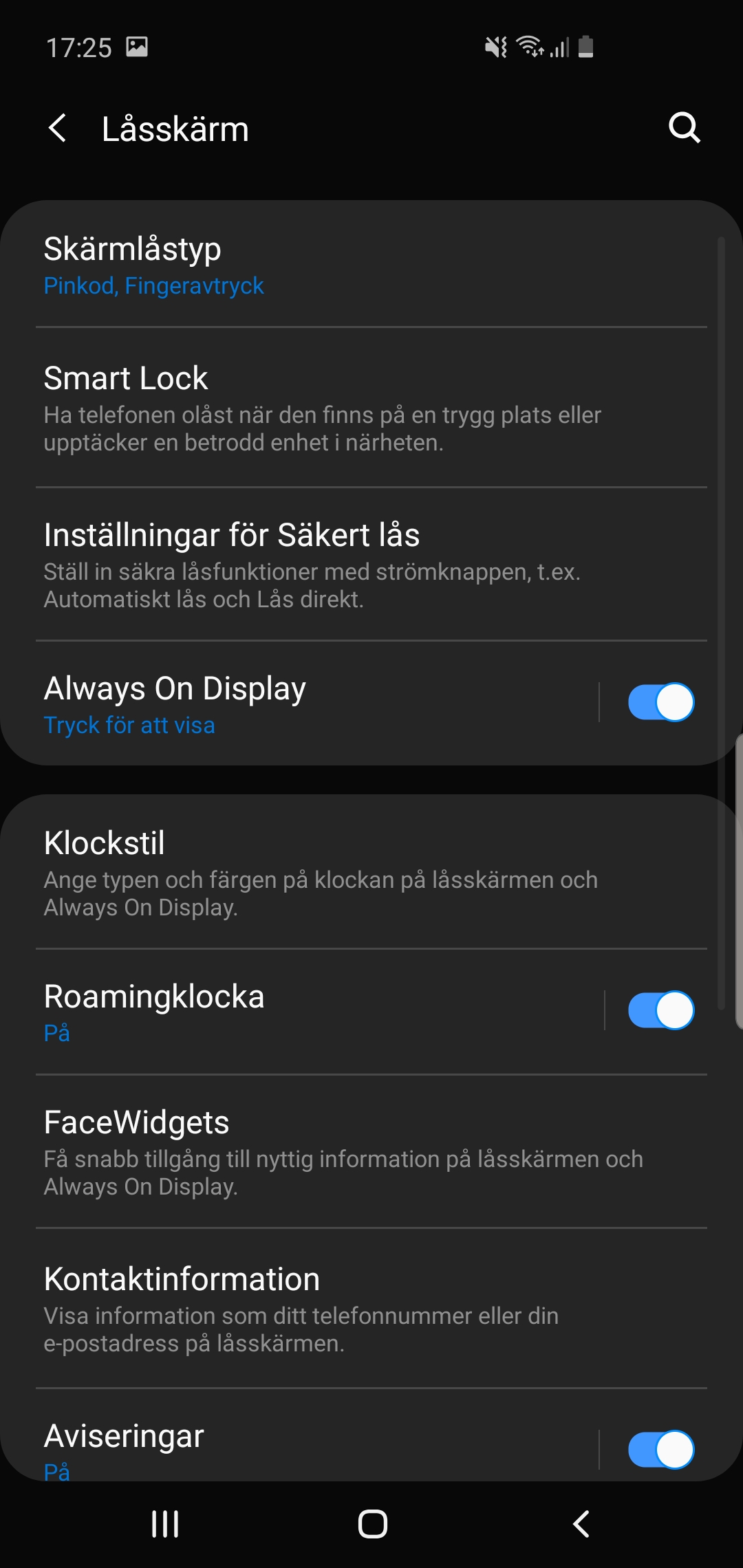Disable the Roamingklocka toggle
Screen dimensions: 743x1568
[x=660, y=1010]
